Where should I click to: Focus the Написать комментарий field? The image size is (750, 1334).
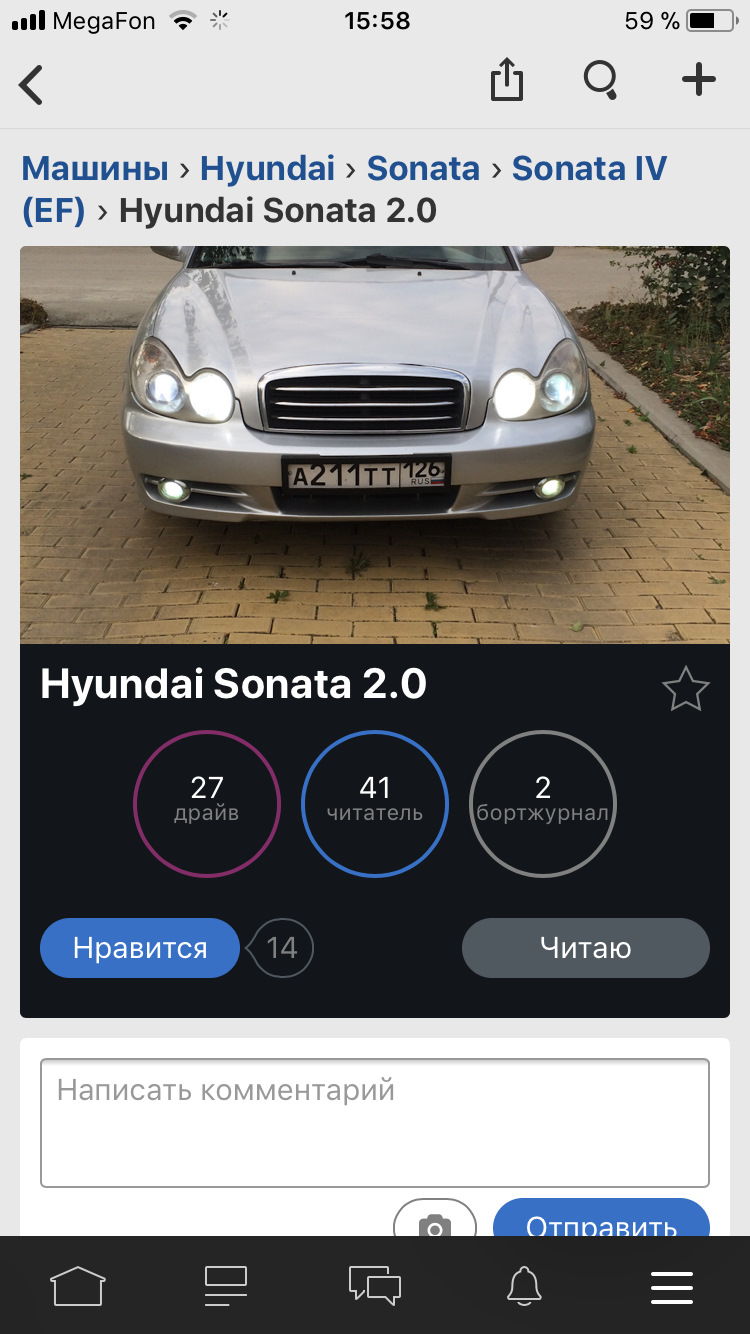point(375,1122)
